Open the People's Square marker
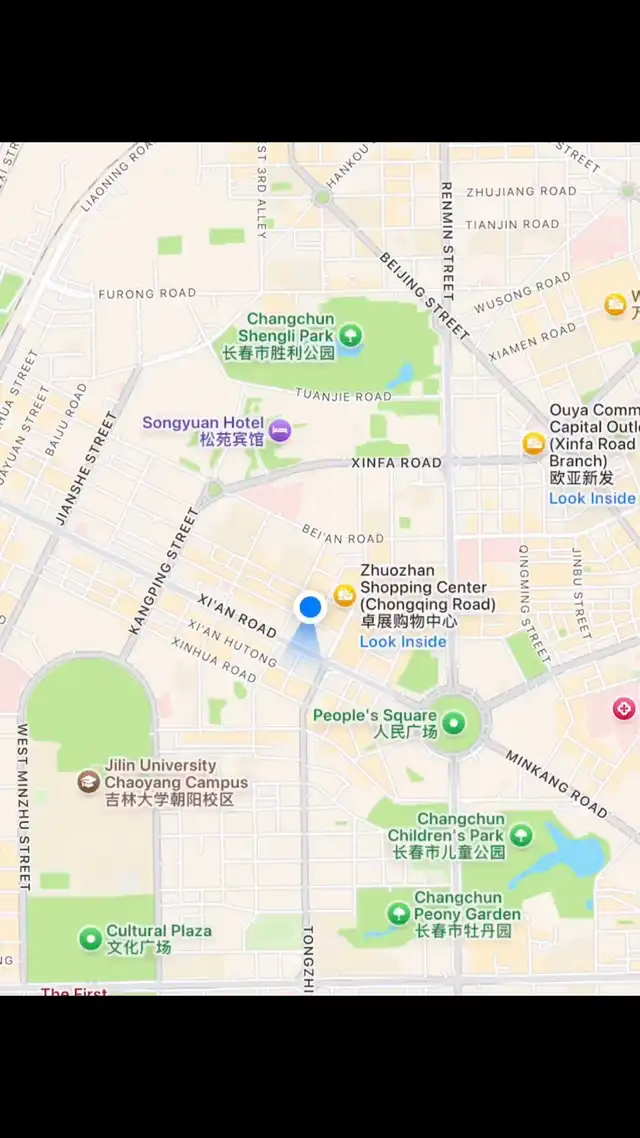640x1138 pixels. coord(454,723)
